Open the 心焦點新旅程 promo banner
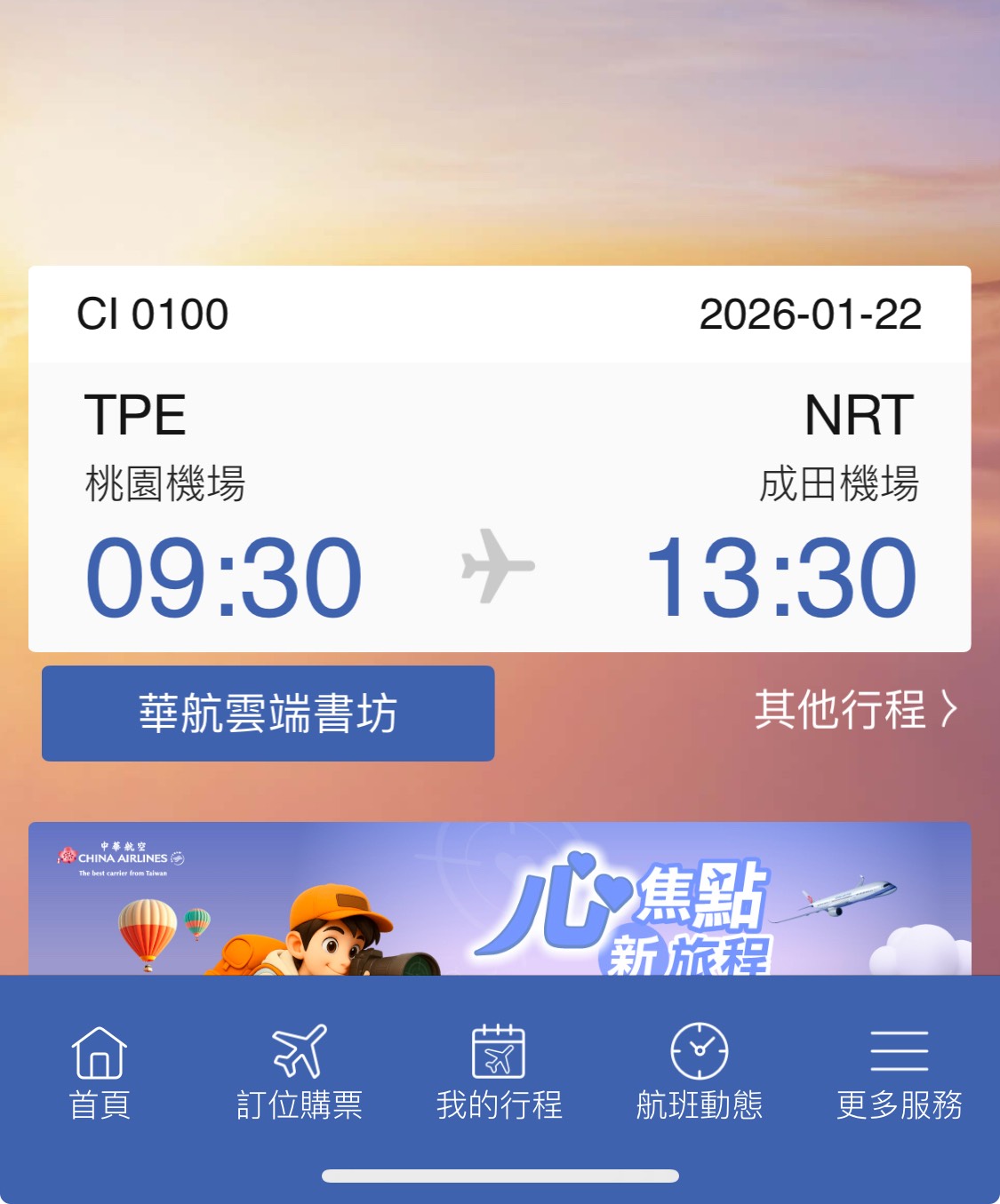 pyautogui.click(x=500, y=899)
